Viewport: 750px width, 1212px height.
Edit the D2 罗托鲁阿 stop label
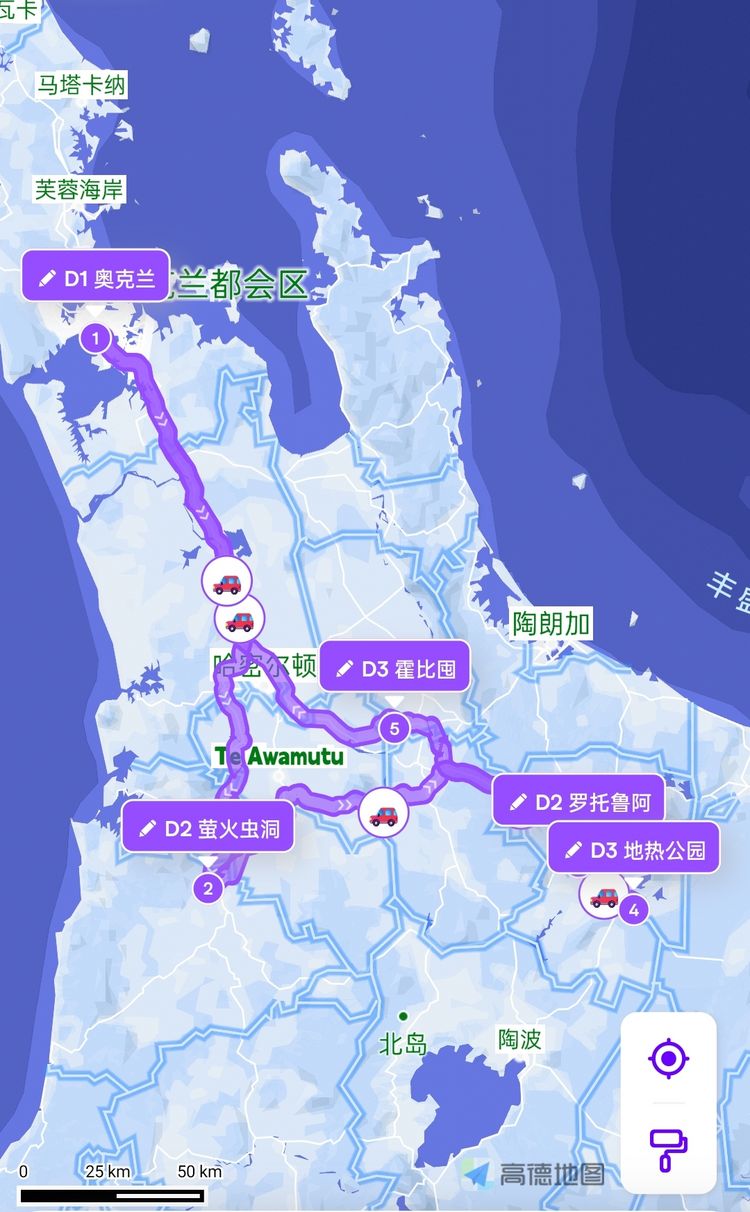(x=579, y=801)
